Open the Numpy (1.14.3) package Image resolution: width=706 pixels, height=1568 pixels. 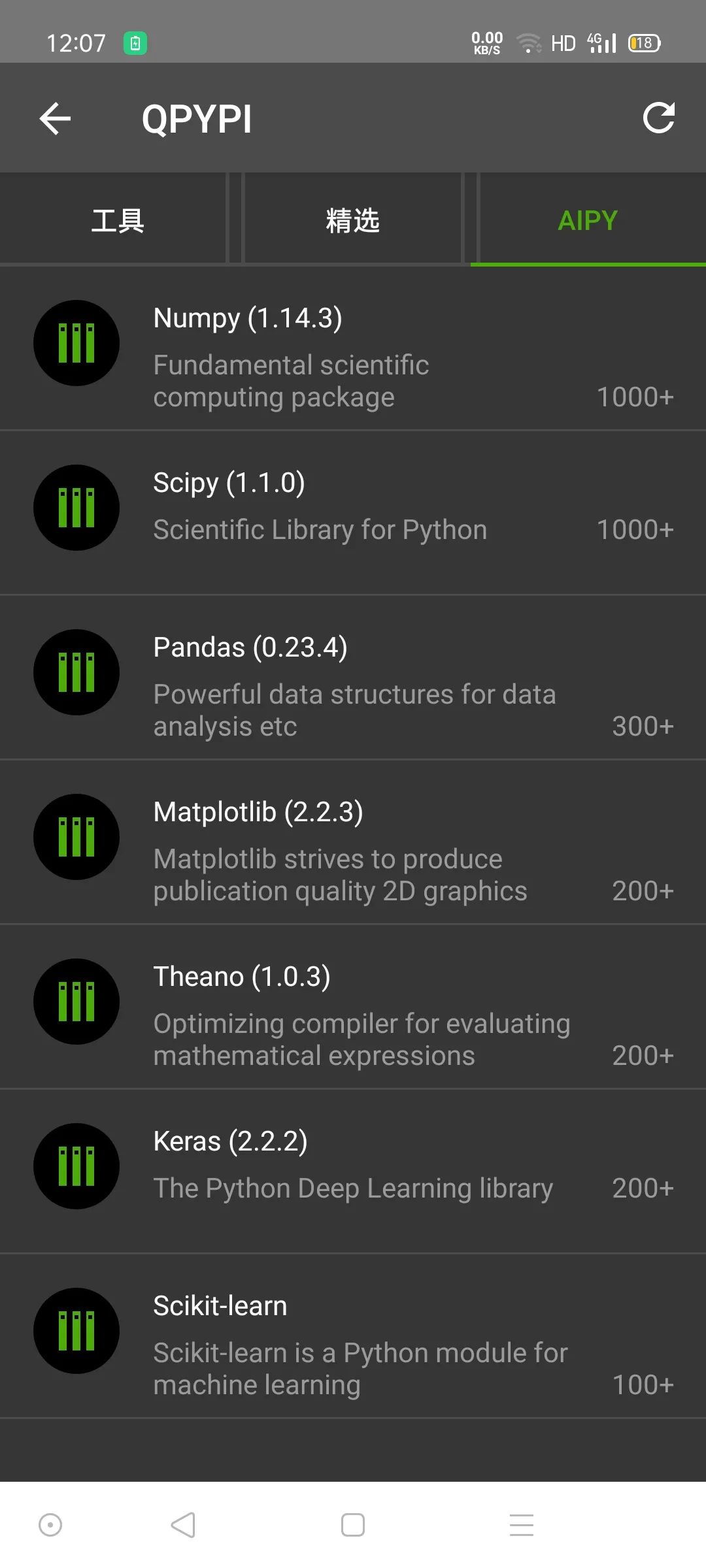point(353,348)
